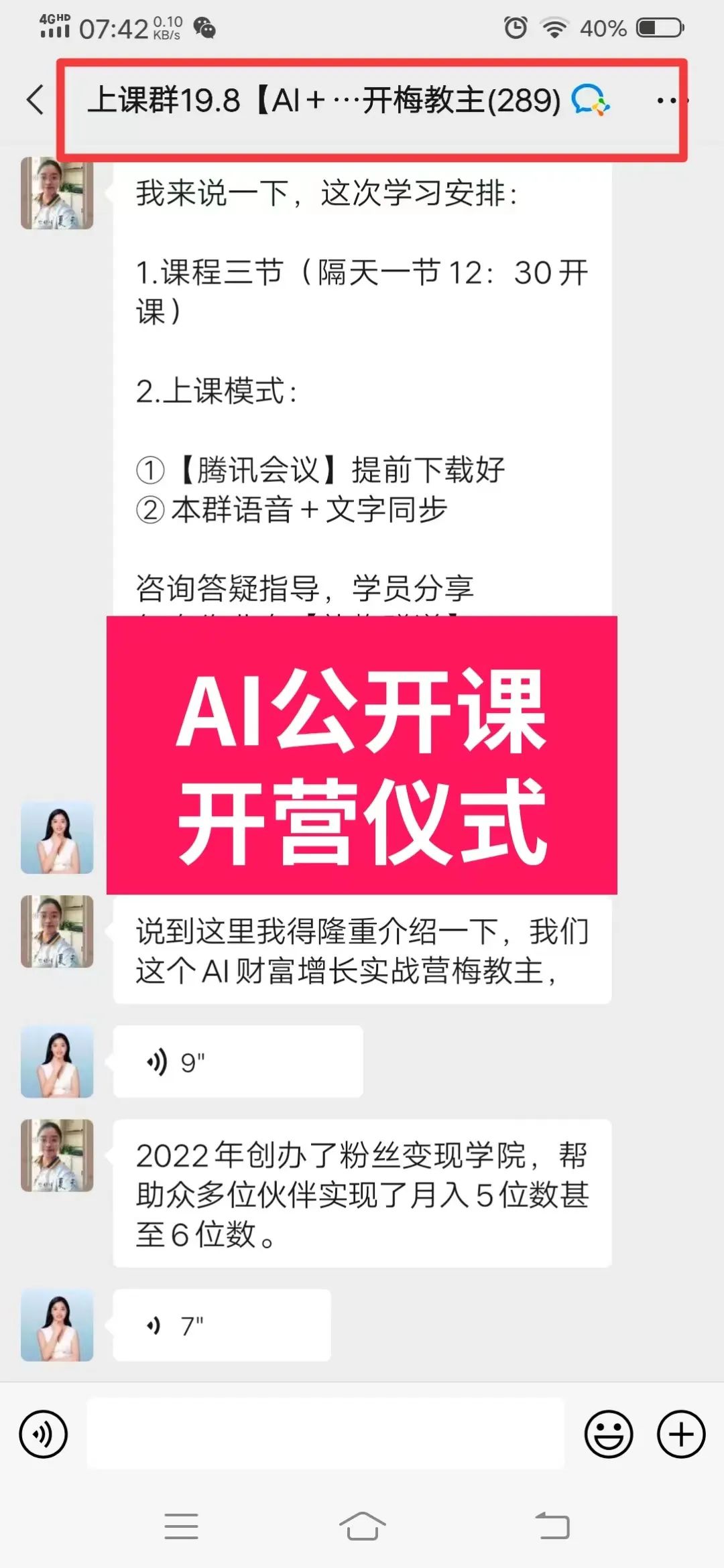Switch to voice input mode
The width and height of the screenshot is (724, 1568).
point(44,1434)
